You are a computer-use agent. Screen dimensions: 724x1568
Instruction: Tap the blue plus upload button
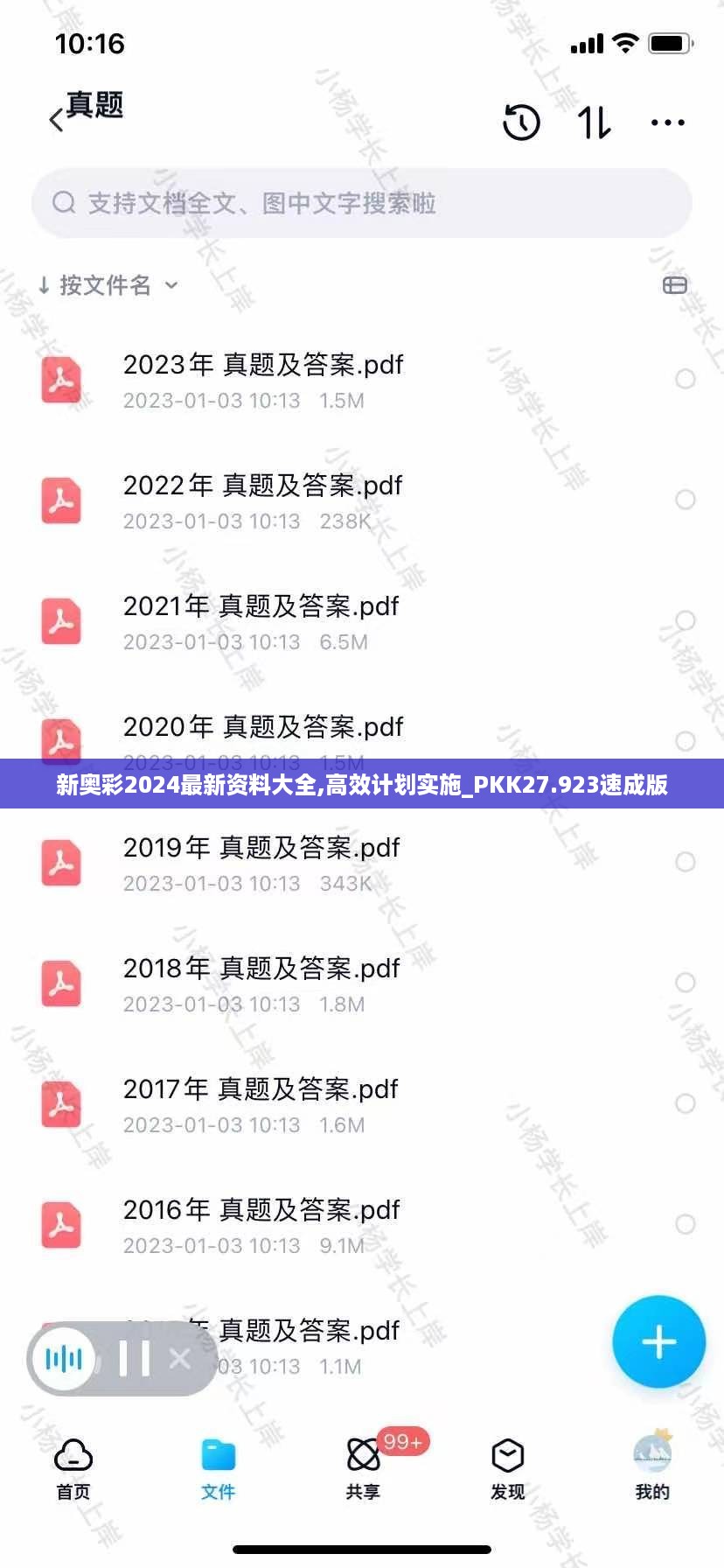[658, 1341]
